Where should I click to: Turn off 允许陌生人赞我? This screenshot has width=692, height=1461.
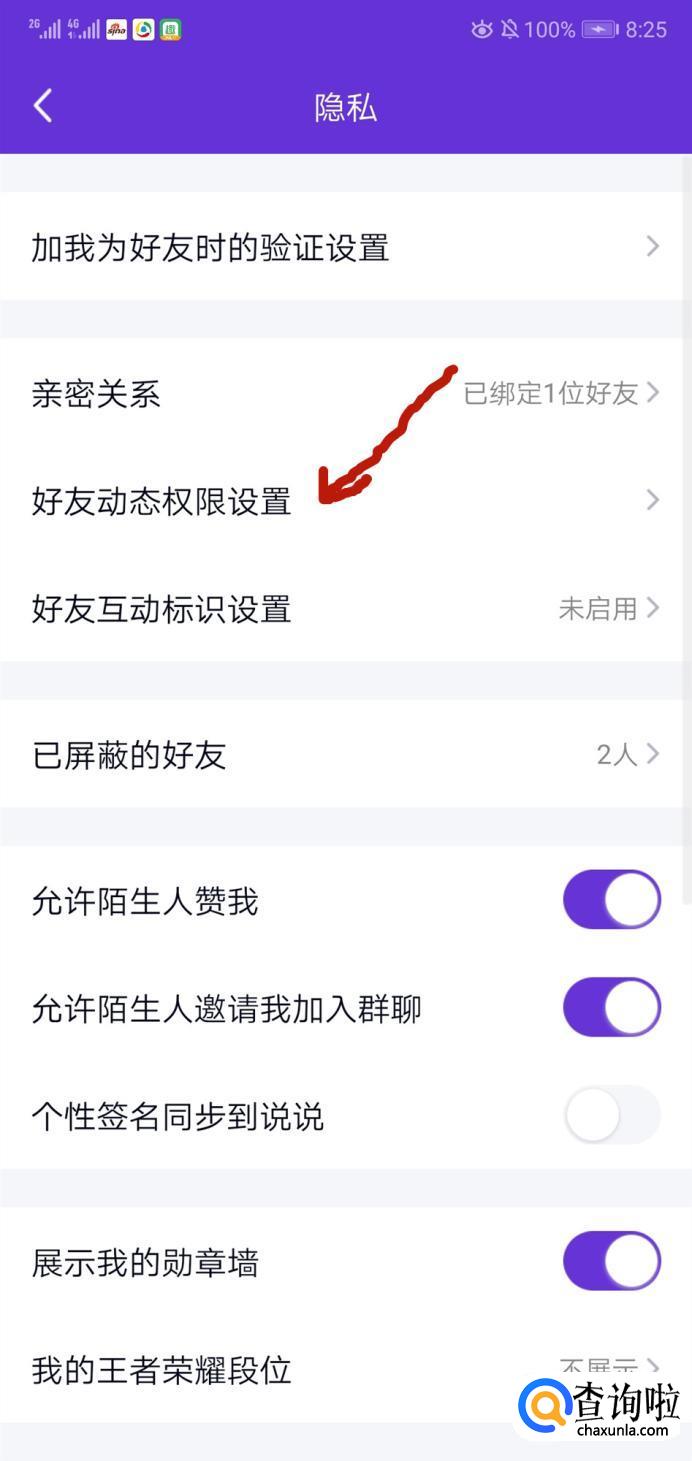tap(611, 900)
